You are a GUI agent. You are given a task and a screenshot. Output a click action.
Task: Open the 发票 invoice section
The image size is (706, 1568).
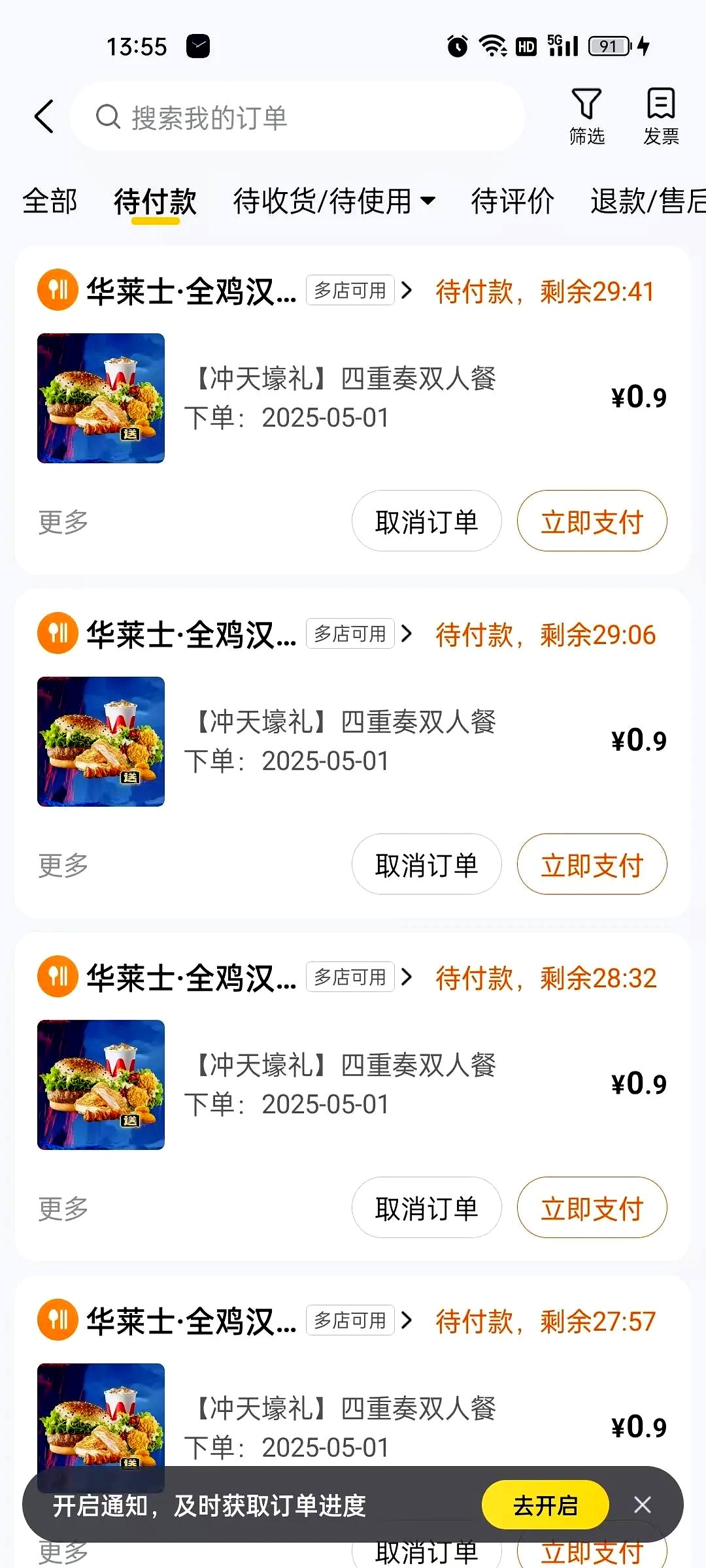click(660, 116)
